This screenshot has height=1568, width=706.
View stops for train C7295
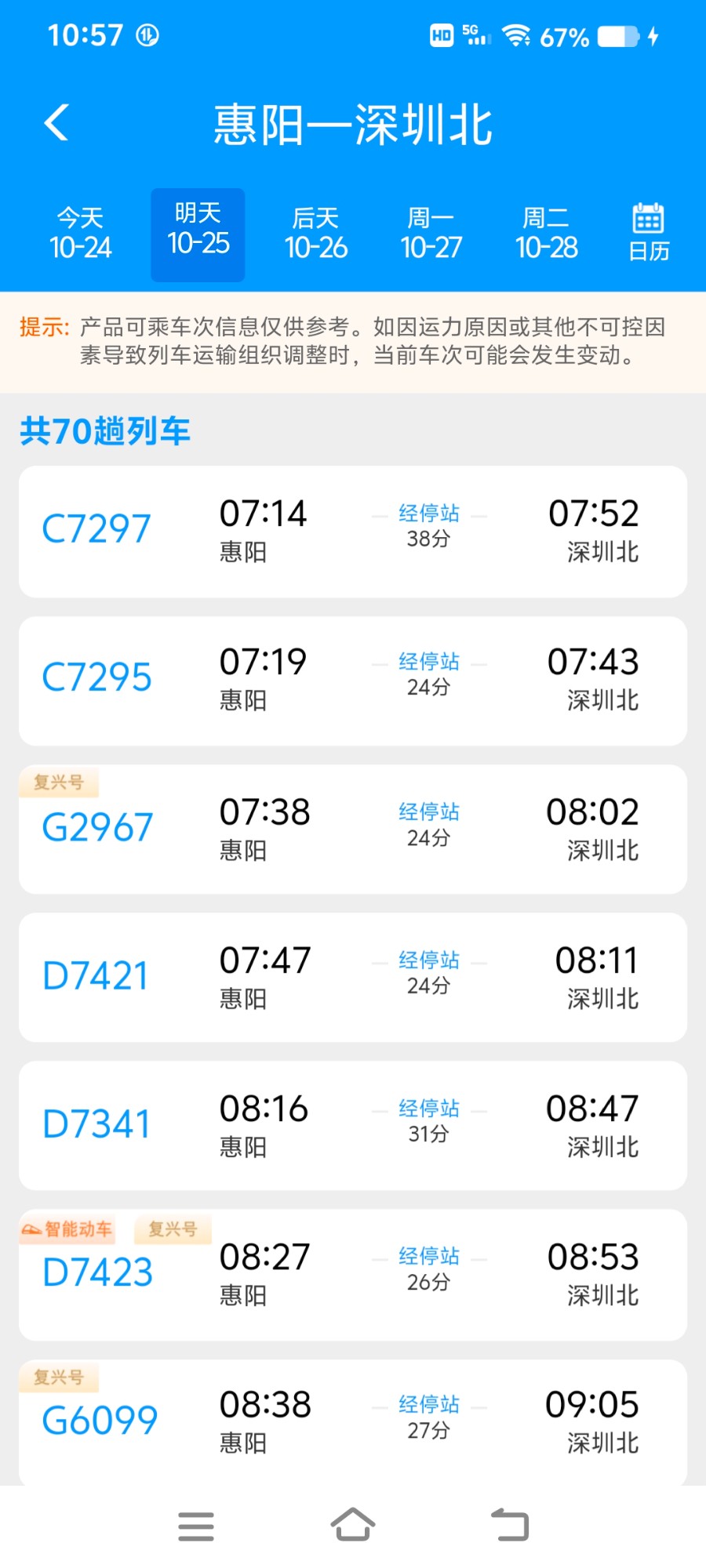[x=428, y=662]
